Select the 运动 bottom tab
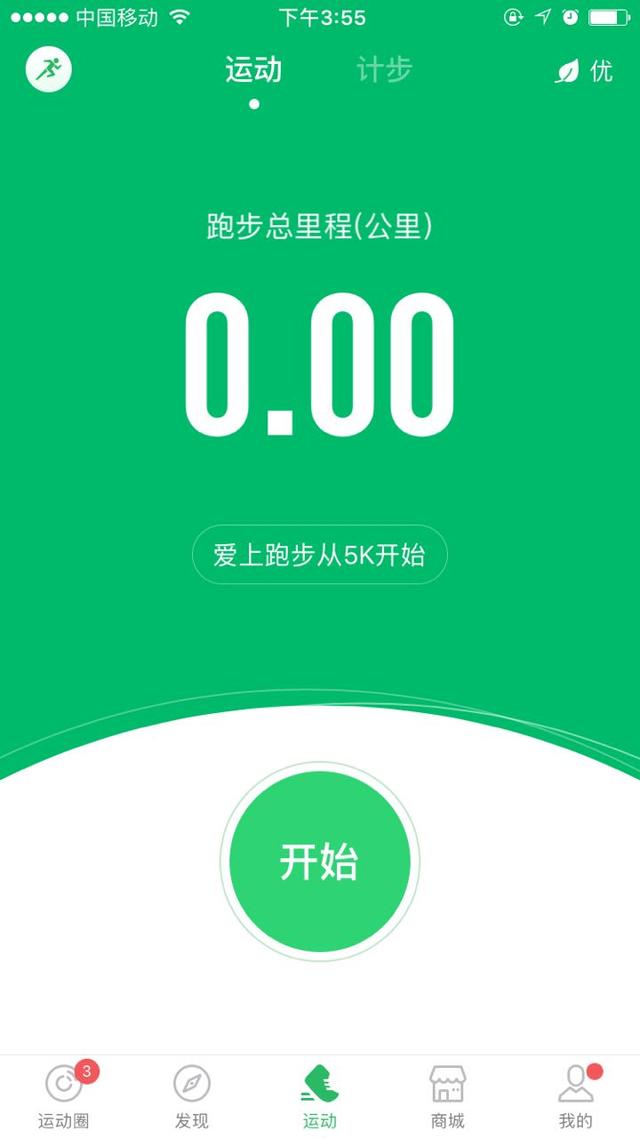Screen dimensions: 640x1138 click(320, 1096)
